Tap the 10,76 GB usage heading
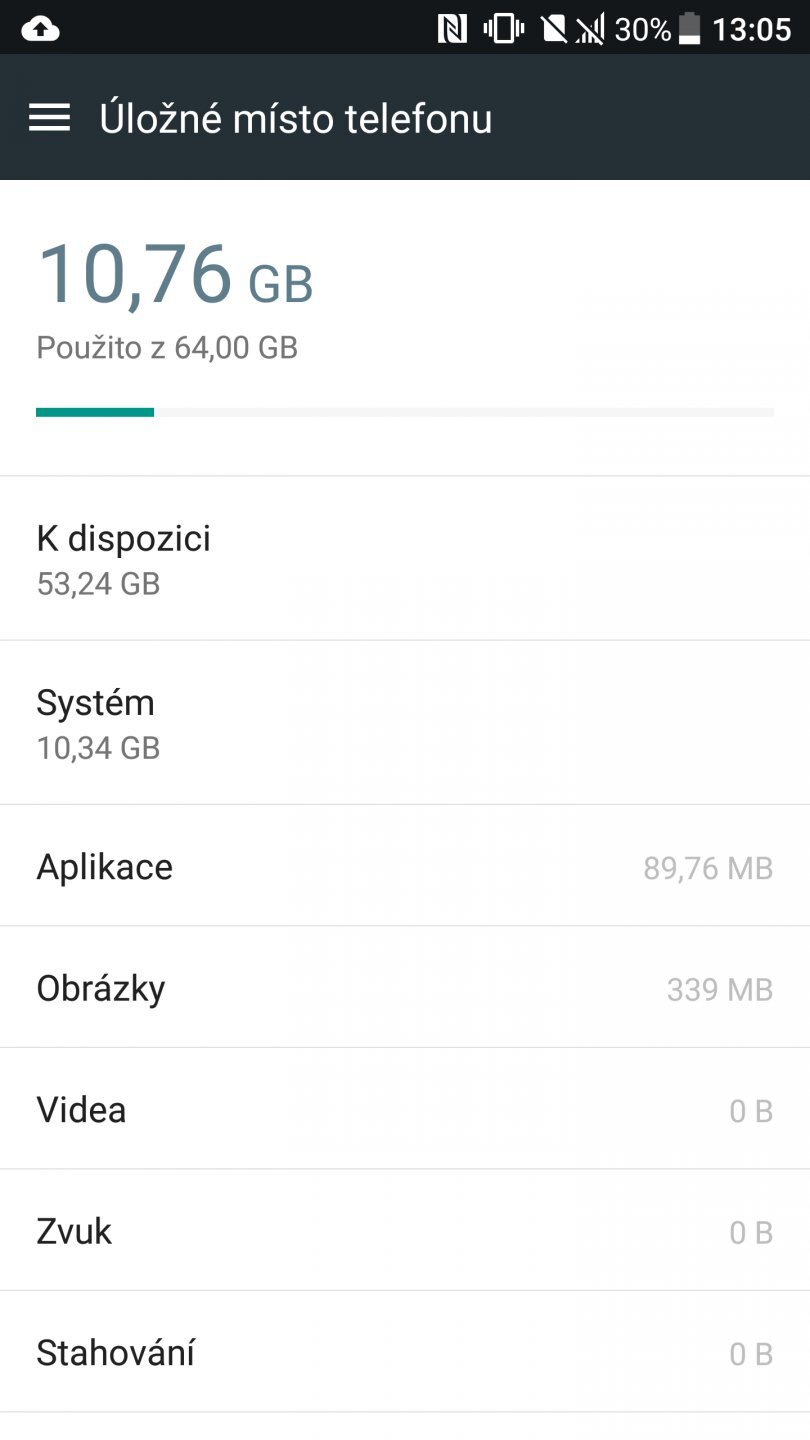The image size is (810, 1440). [x=176, y=277]
